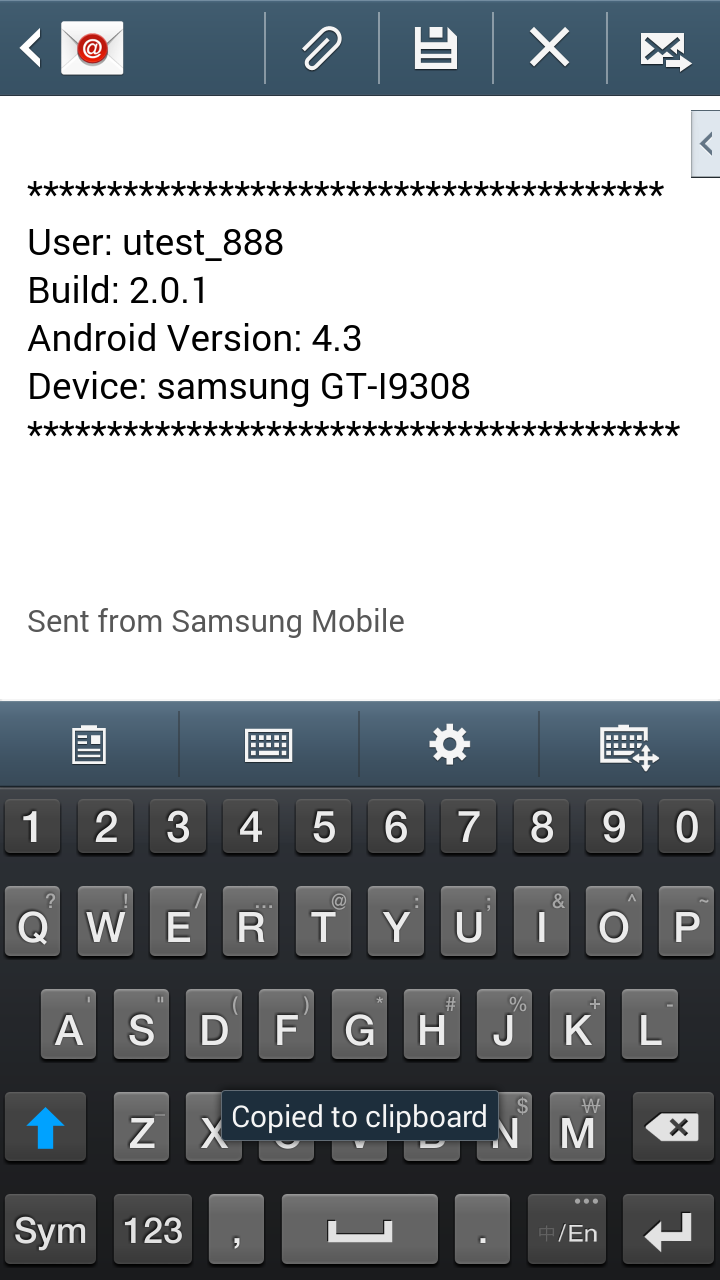Switch keyboard type from the toolbar
720x1280 pixels.
point(268,745)
